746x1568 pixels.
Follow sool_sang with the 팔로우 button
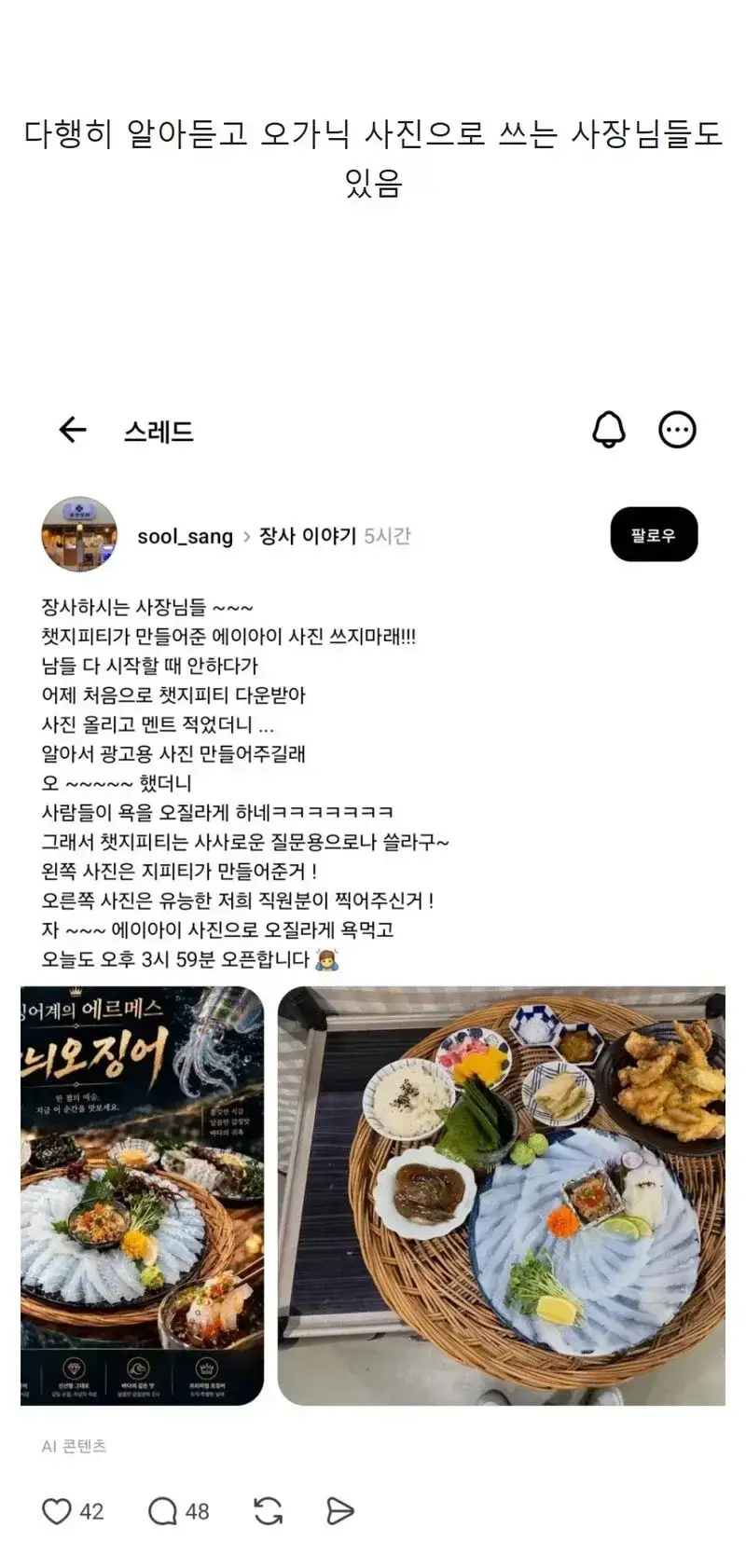pyautogui.click(x=654, y=534)
